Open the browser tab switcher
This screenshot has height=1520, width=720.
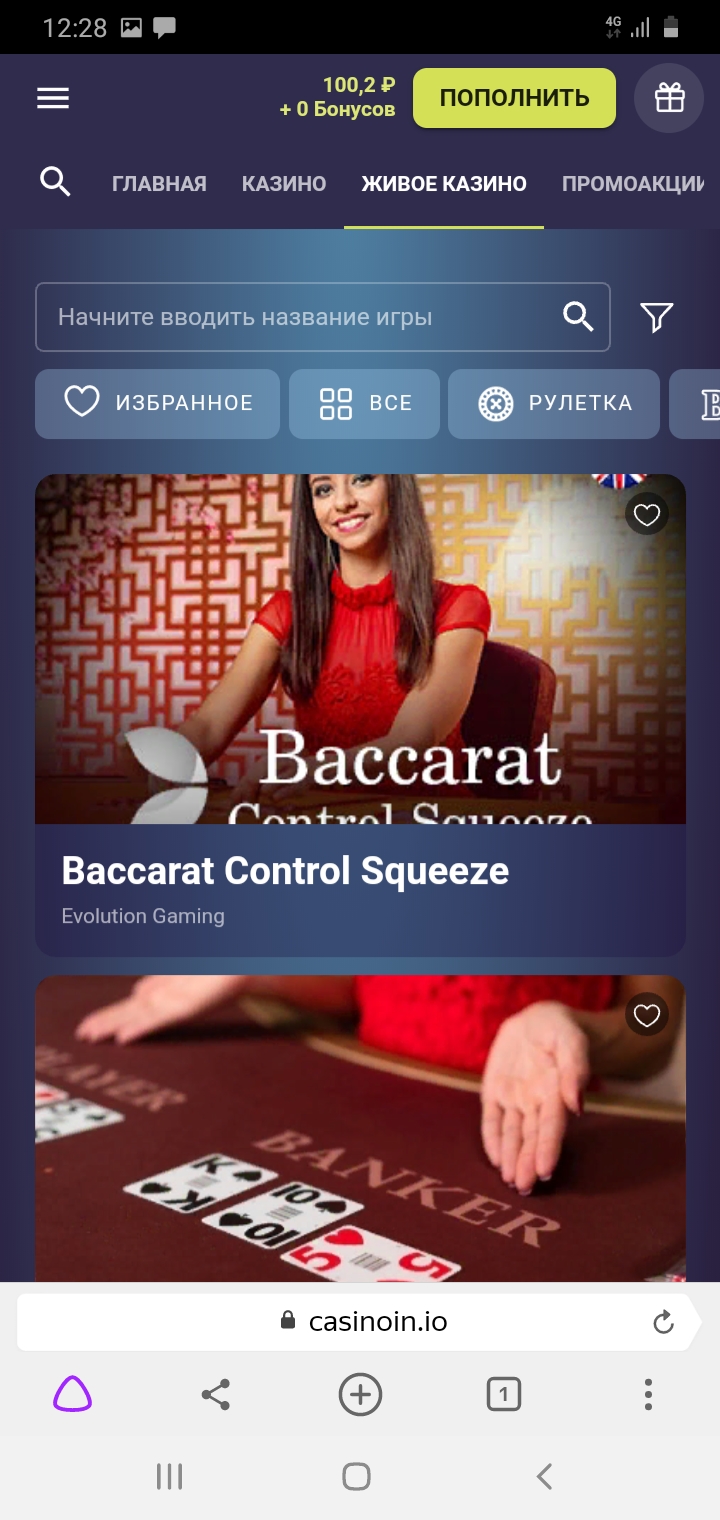504,1394
